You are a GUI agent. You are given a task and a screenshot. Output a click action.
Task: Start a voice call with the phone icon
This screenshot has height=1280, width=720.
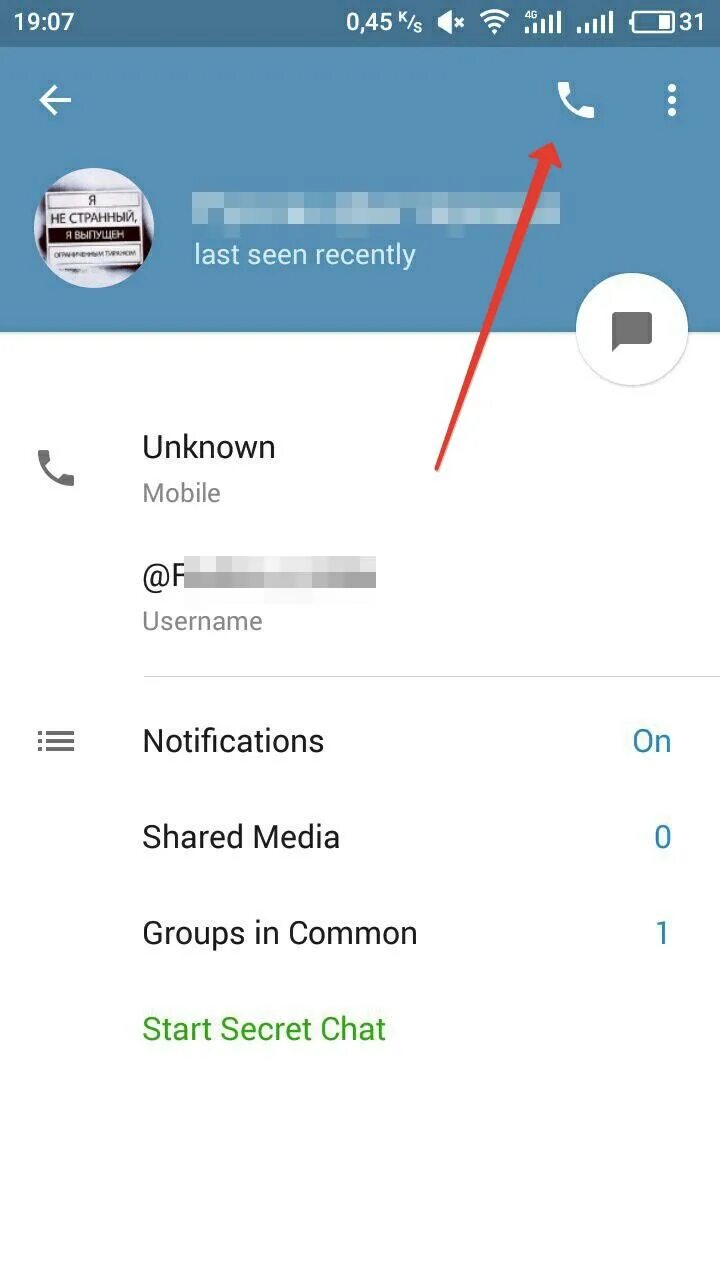tap(575, 100)
